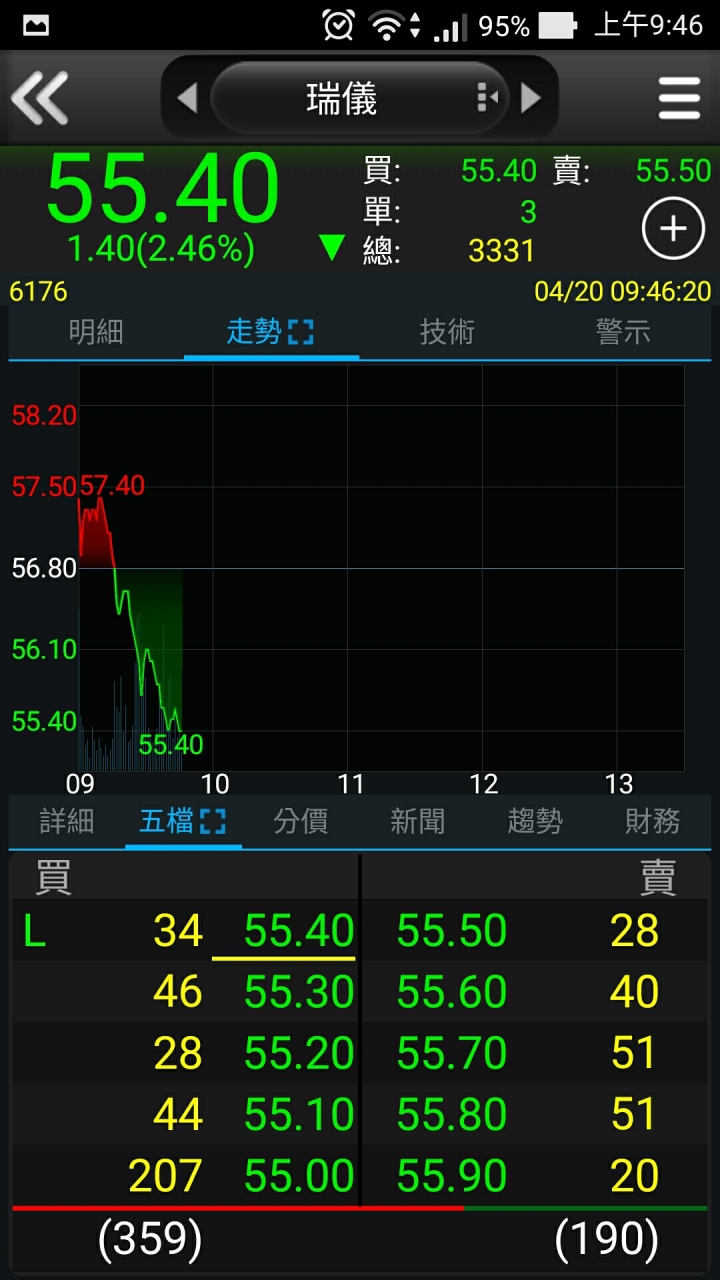Switch to the 技術 tab
The height and width of the screenshot is (1280, 720).
tap(447, 332)
